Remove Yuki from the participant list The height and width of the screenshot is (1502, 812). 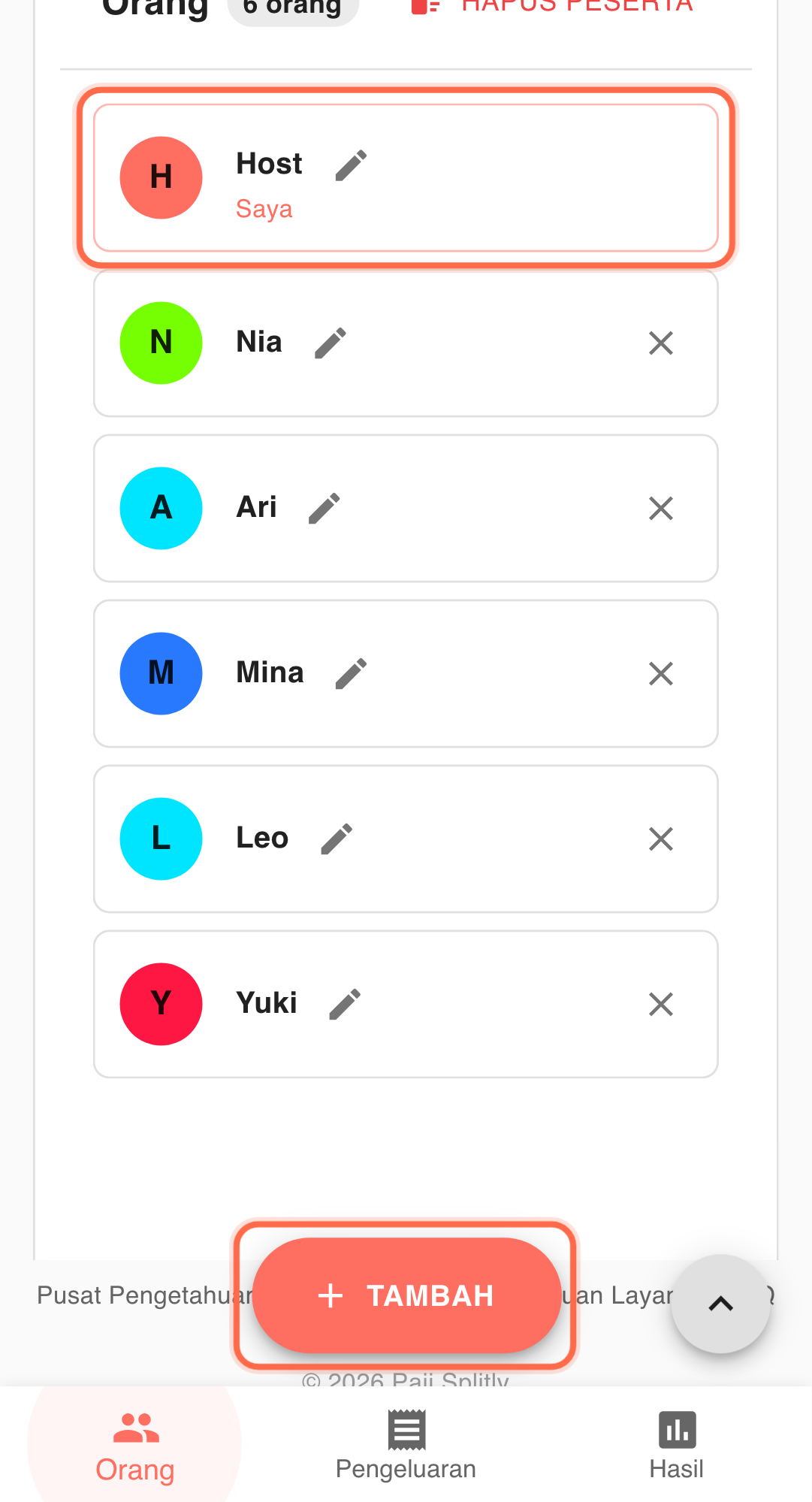(x=660, y=1004)
